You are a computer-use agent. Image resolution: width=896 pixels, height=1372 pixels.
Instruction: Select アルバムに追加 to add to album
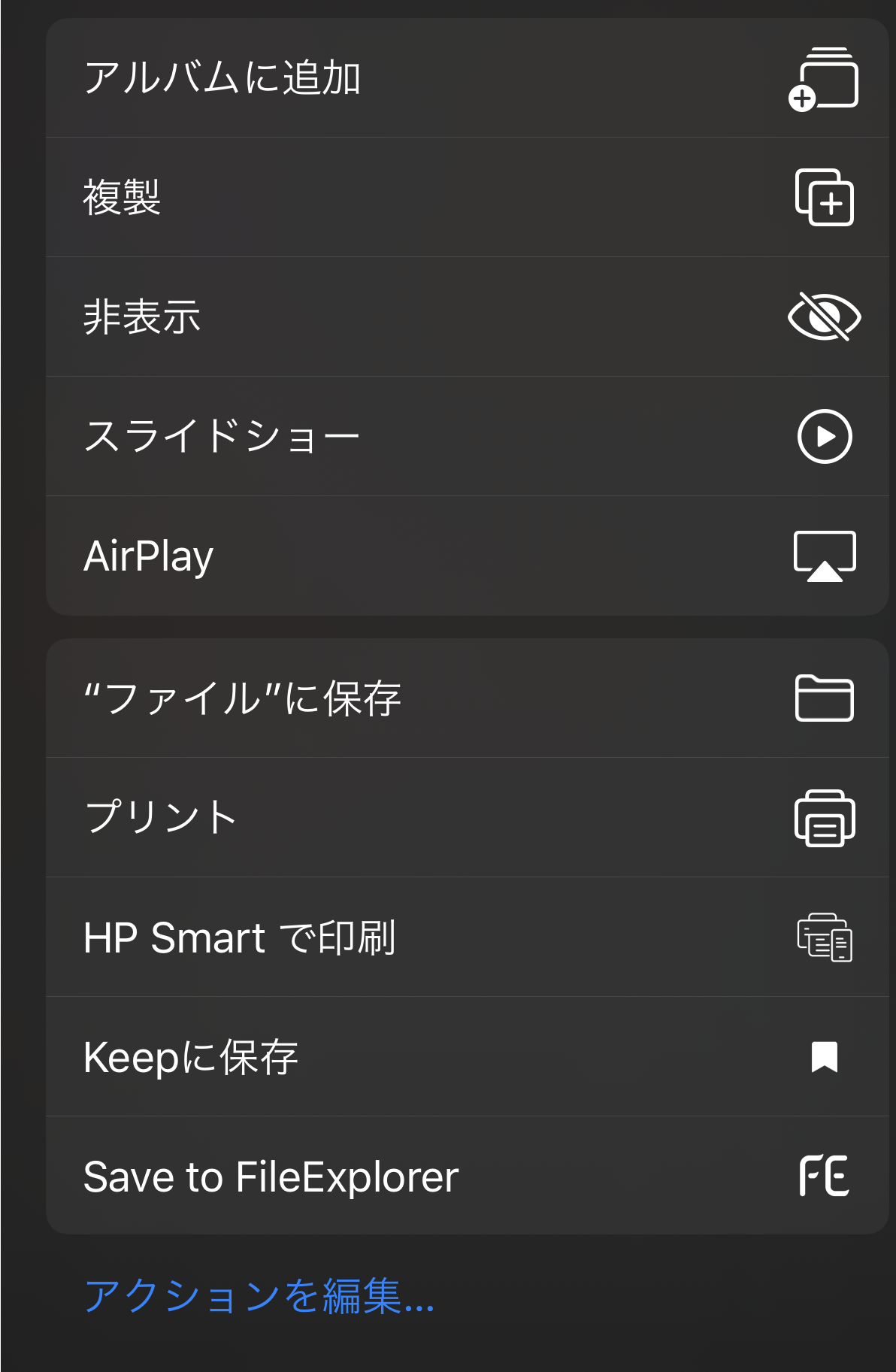point(466,78)
